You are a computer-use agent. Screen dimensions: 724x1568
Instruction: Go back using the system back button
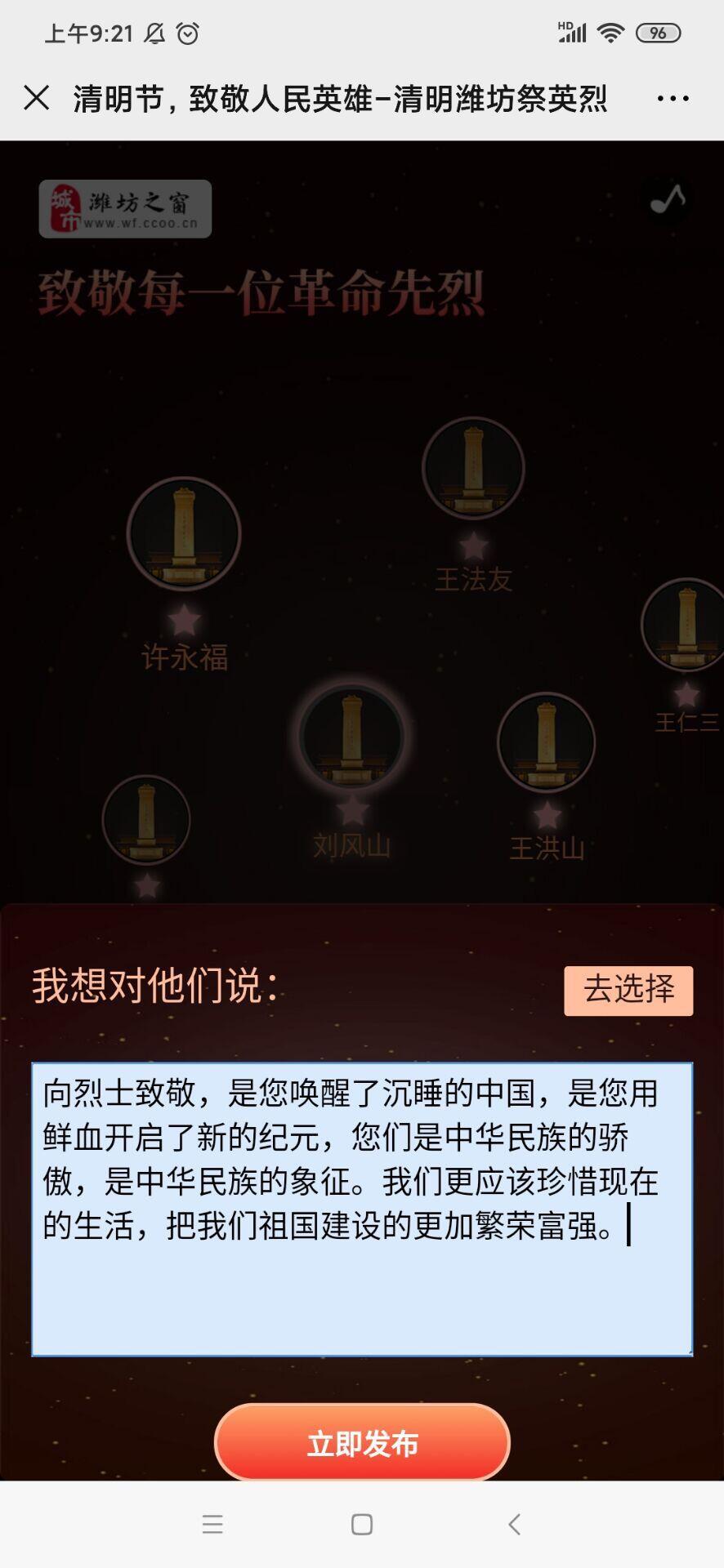(514, 1524)
